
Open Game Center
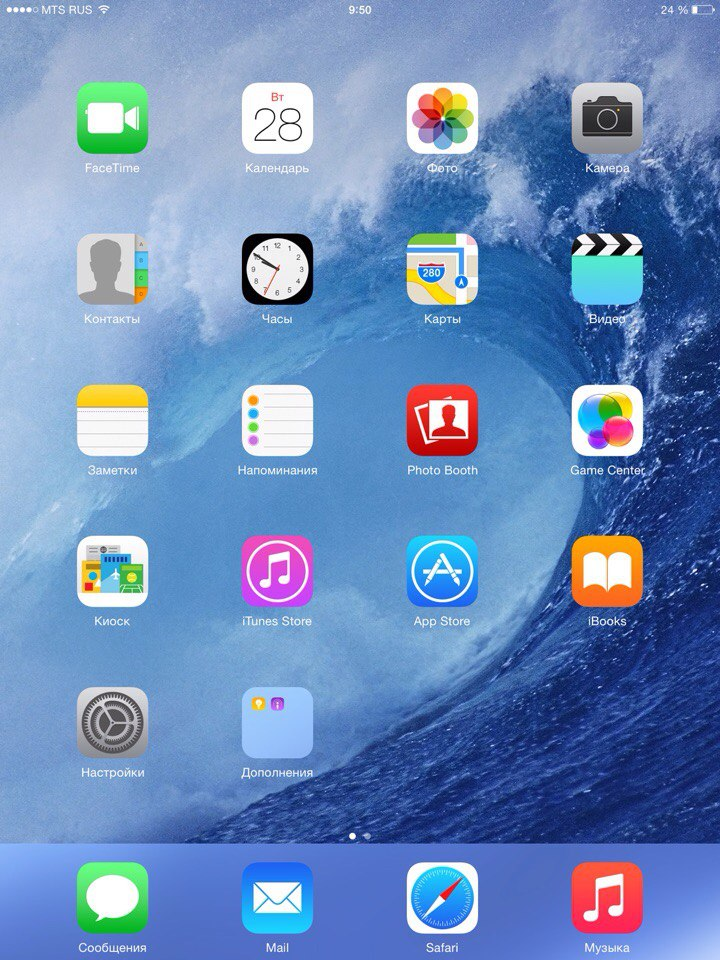[607, 420]
